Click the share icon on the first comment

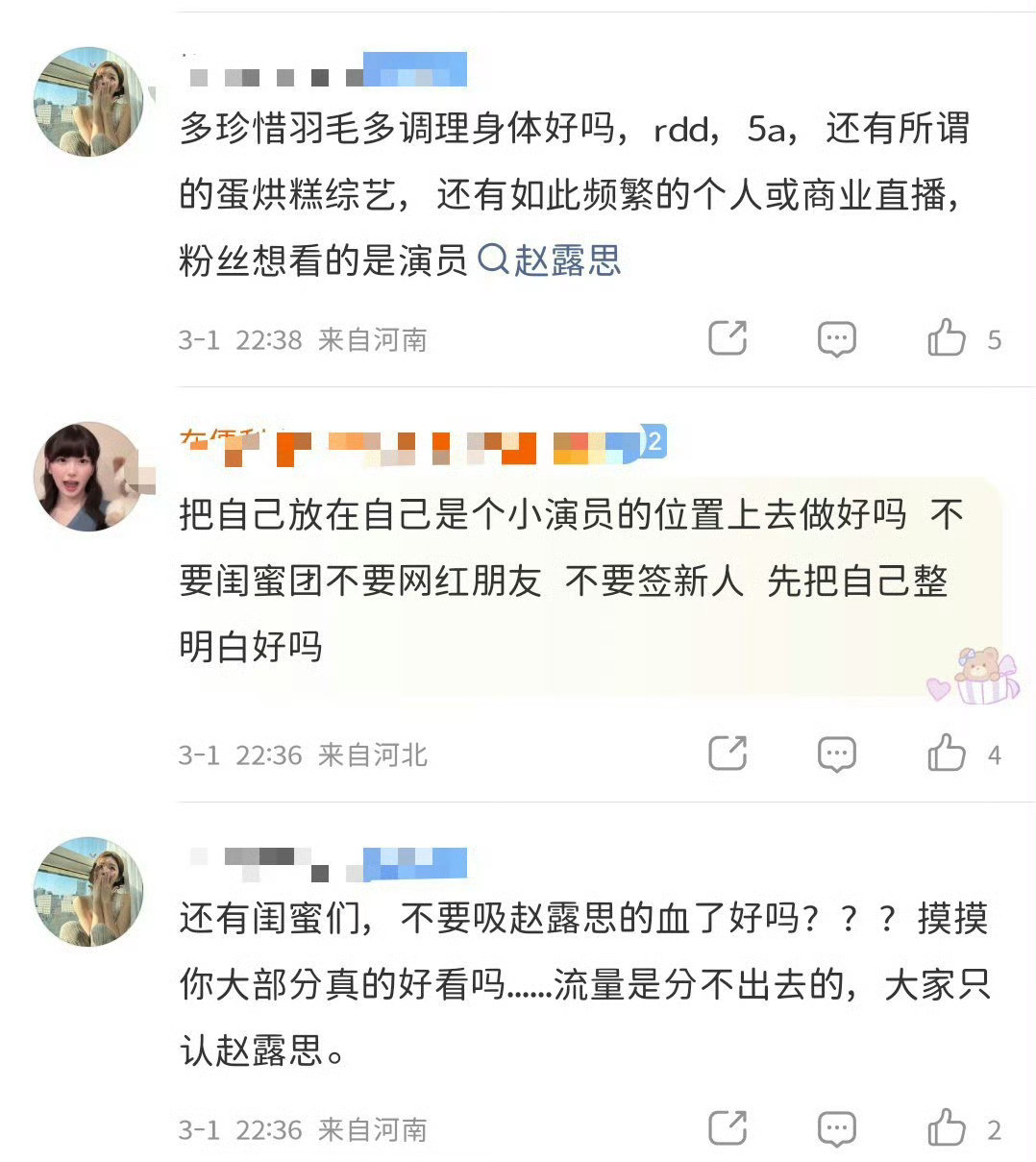728,338
